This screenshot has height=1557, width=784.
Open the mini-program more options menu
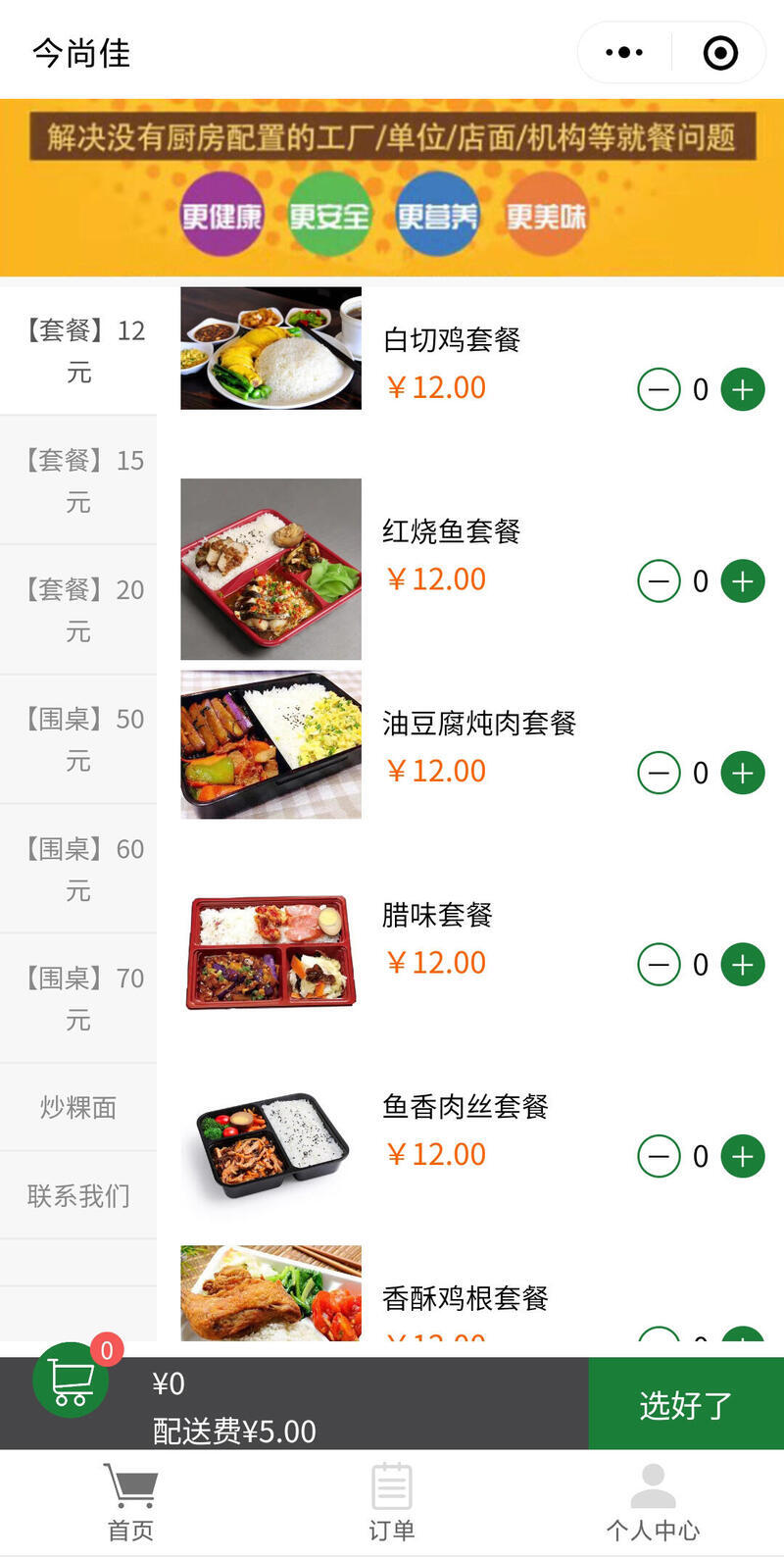(x=624, y=53)
